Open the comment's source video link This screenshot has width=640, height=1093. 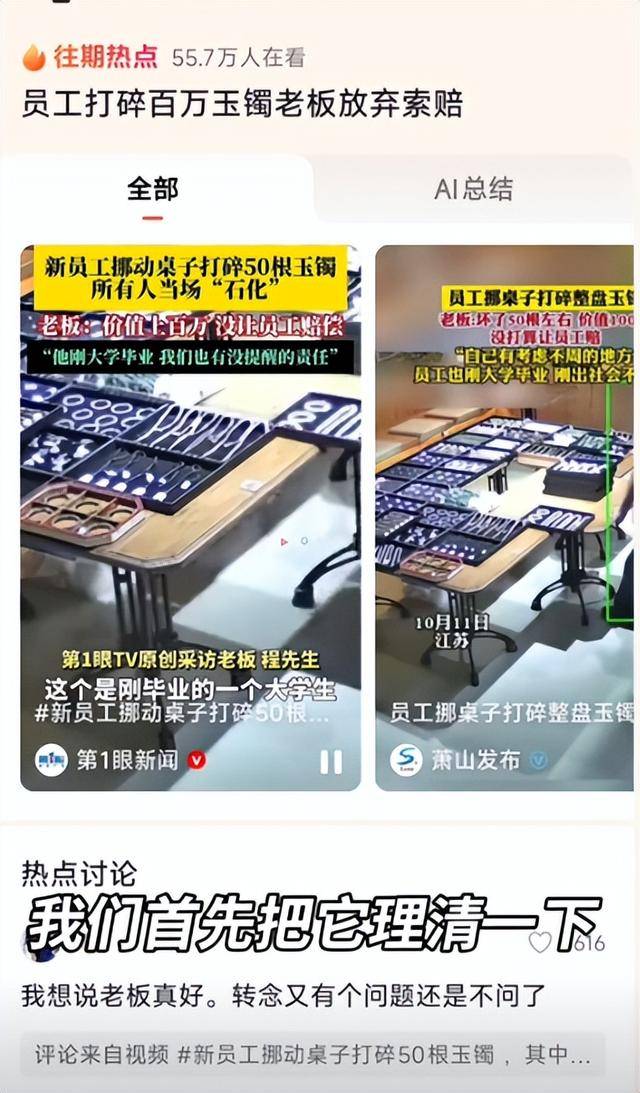(312, 1054)
